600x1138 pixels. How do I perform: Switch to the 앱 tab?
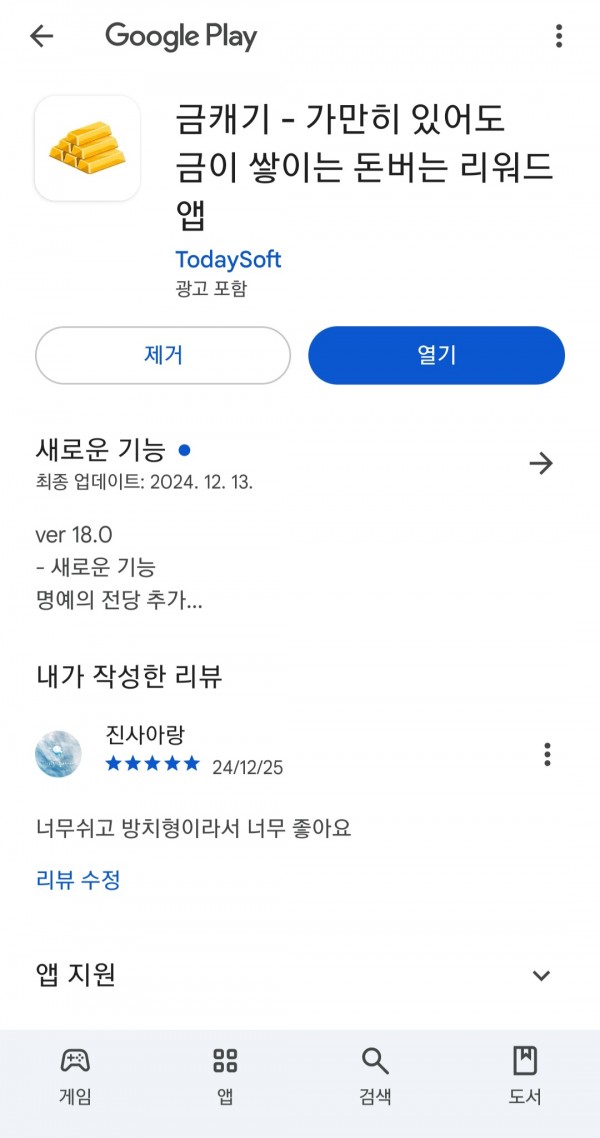coord(225,1076)
